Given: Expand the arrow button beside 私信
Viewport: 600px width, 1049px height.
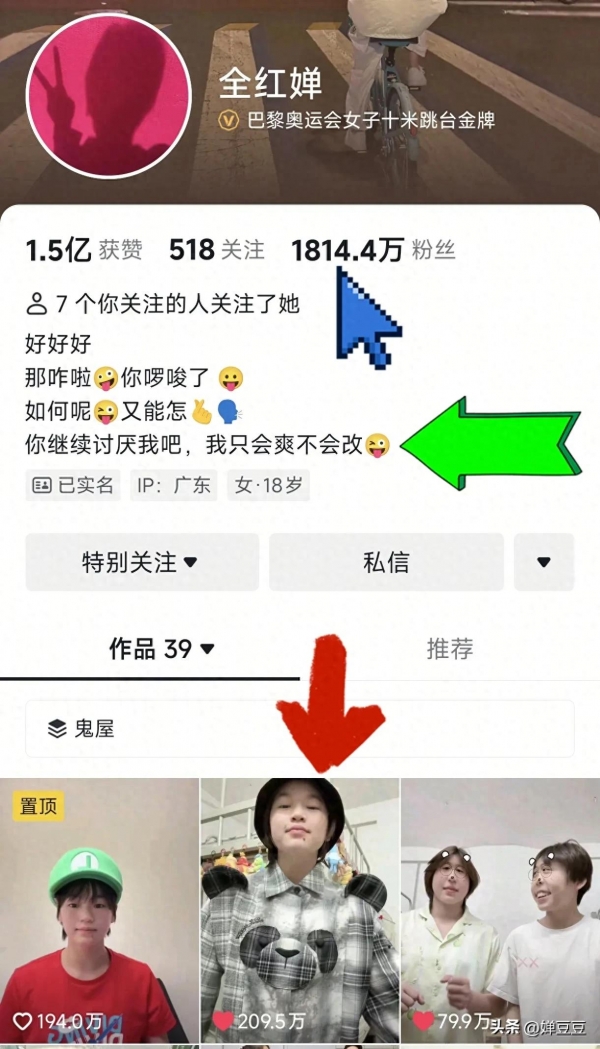Looking at the screenshot, I should point(544,562).
